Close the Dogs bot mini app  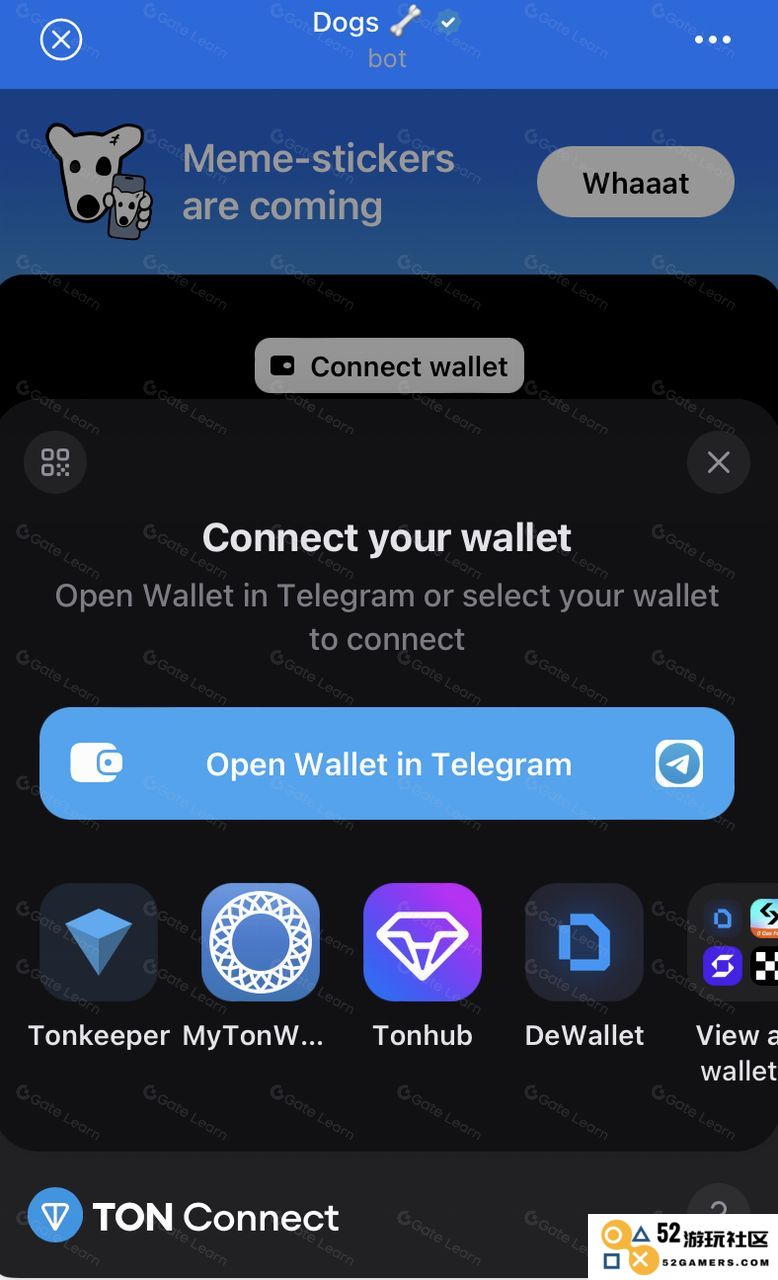coord(61,40)
